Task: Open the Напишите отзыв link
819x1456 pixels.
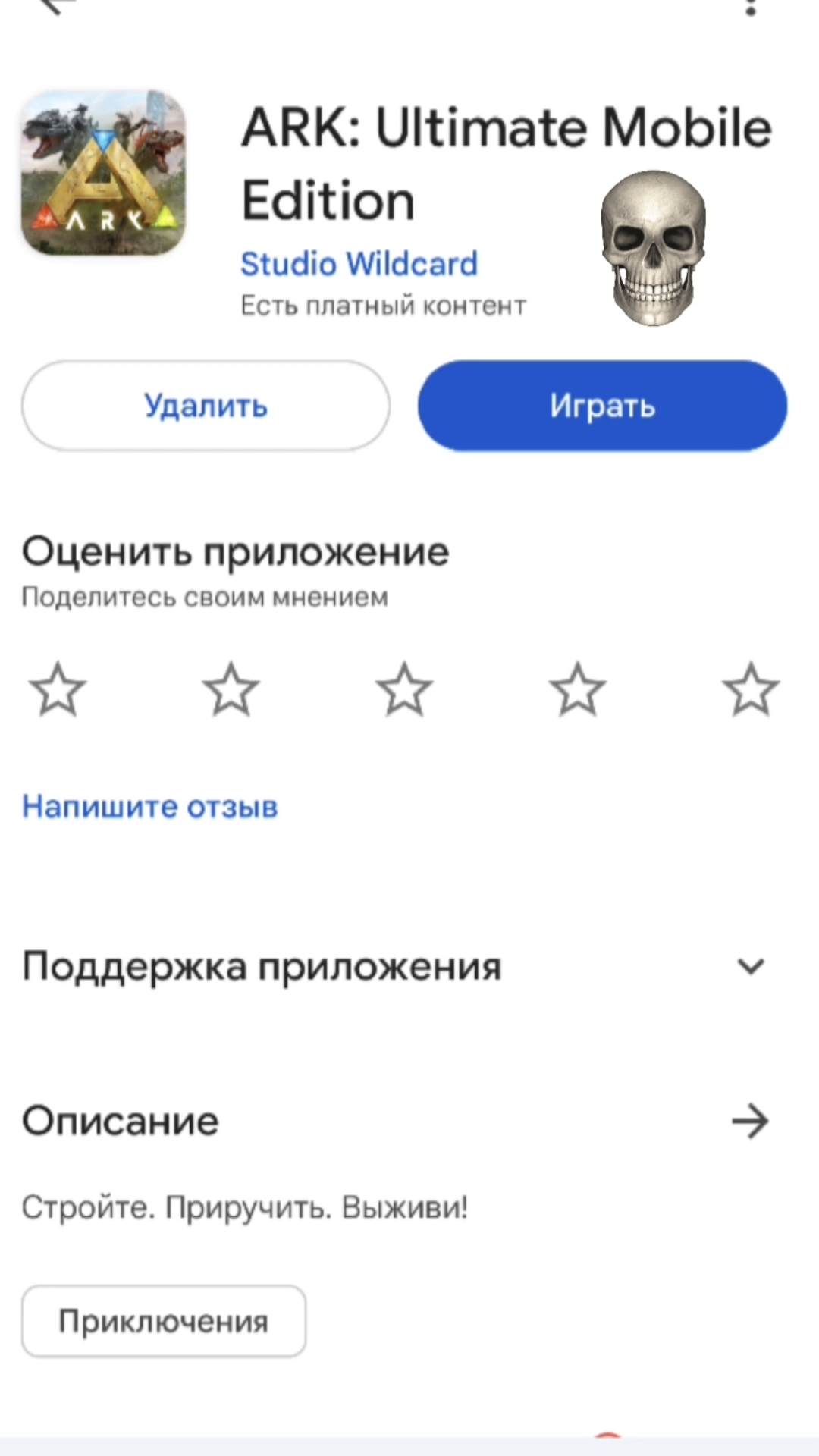Action: pyautogui.click(x=150, y=807)
